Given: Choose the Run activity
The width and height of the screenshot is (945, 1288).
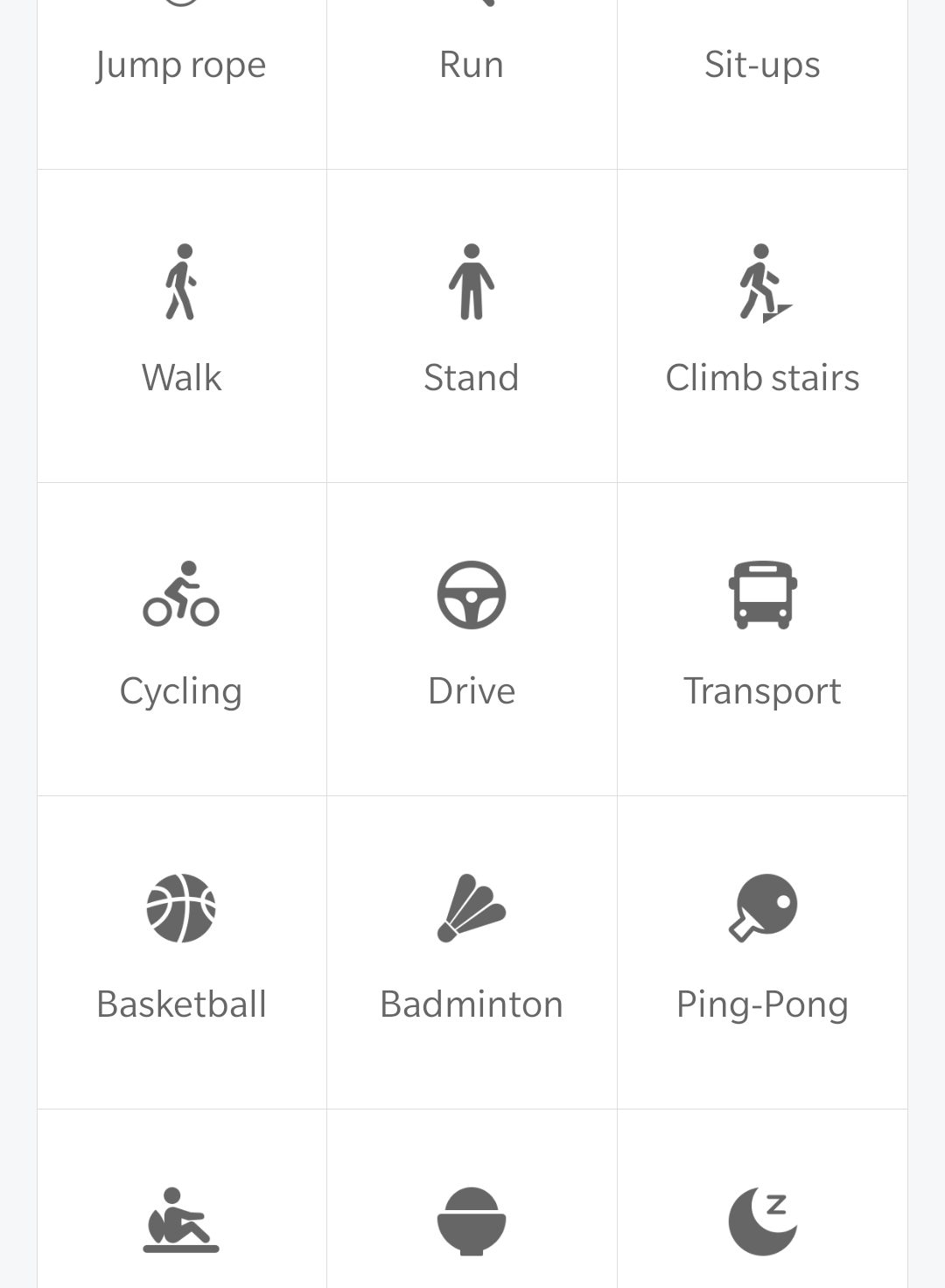Looking at the screenshot, I should point(472,66).
